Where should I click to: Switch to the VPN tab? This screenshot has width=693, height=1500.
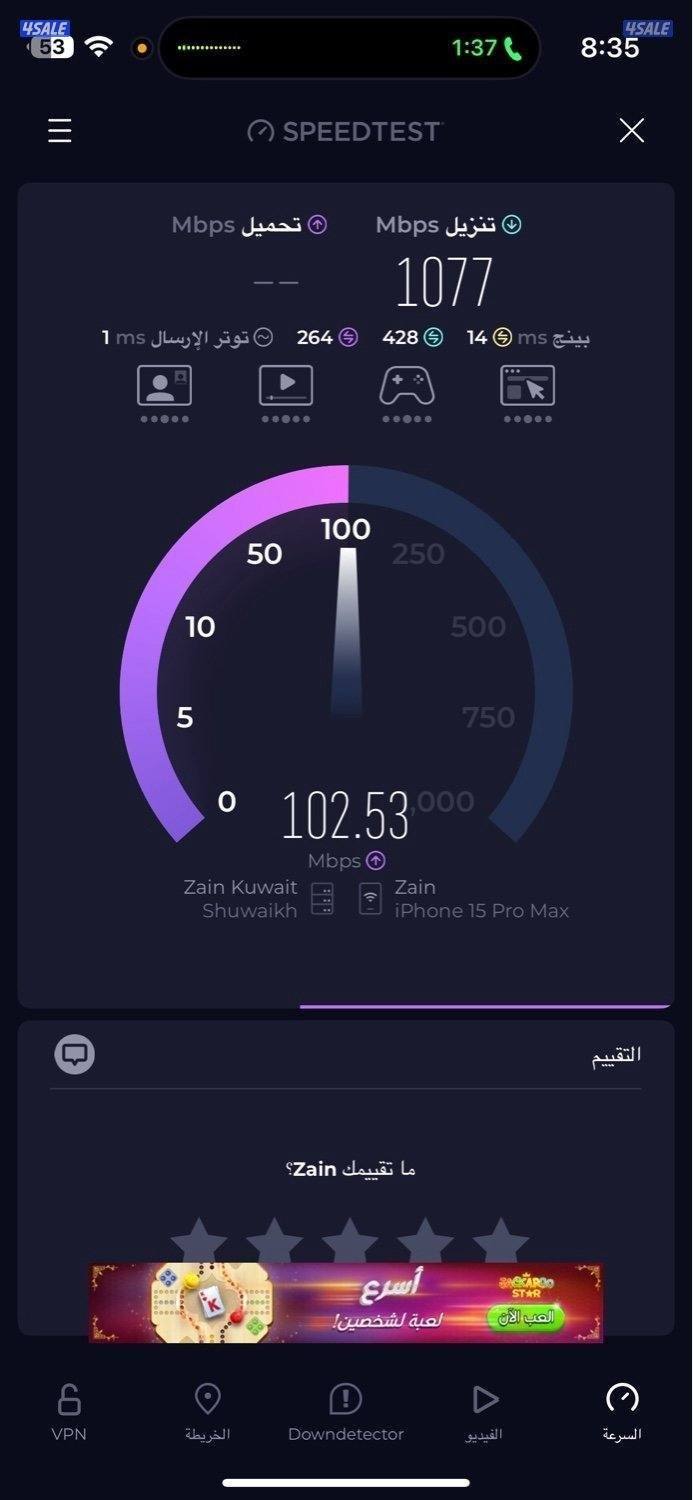69,1411
